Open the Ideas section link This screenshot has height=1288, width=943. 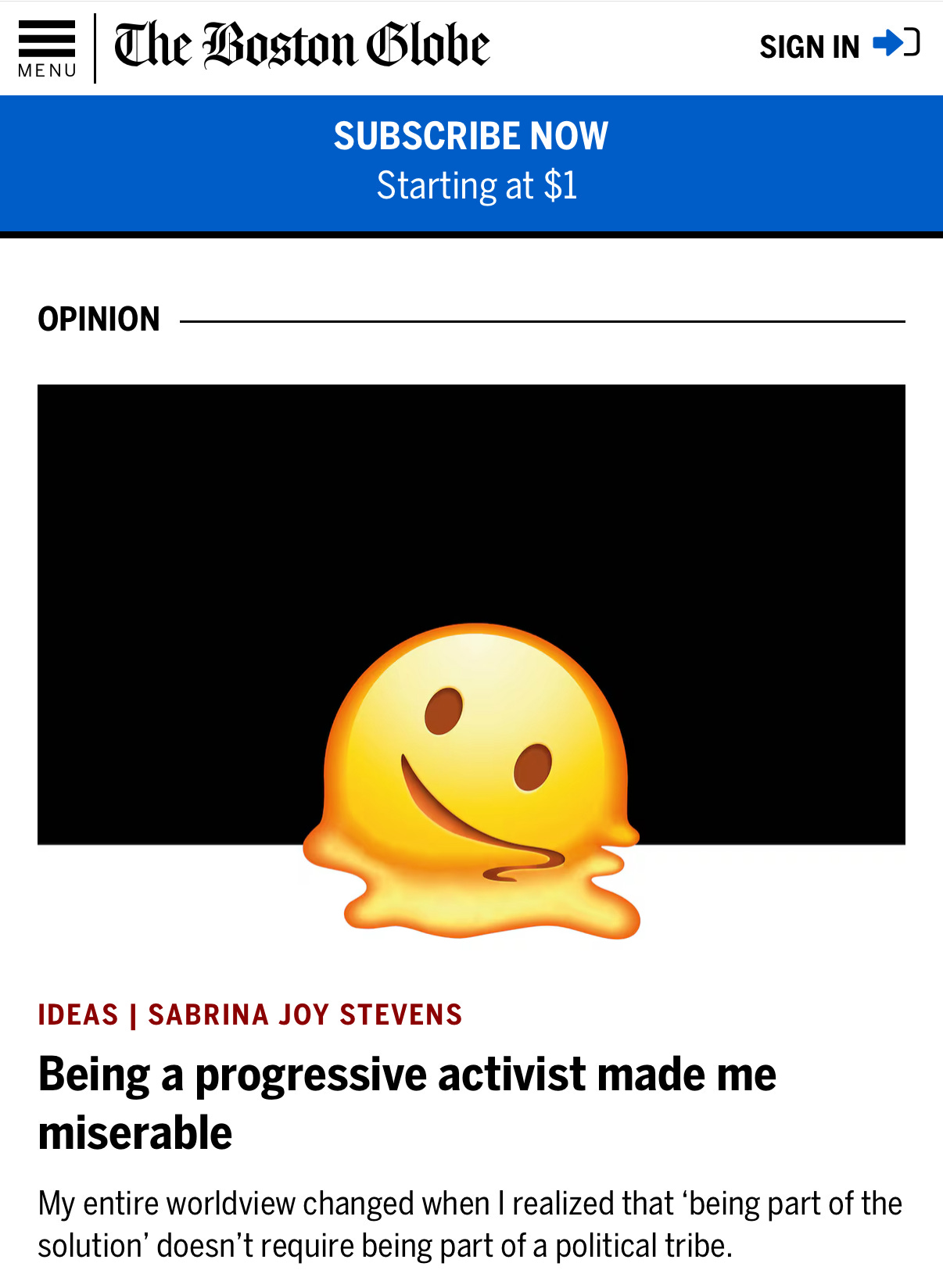point(78,1014)
